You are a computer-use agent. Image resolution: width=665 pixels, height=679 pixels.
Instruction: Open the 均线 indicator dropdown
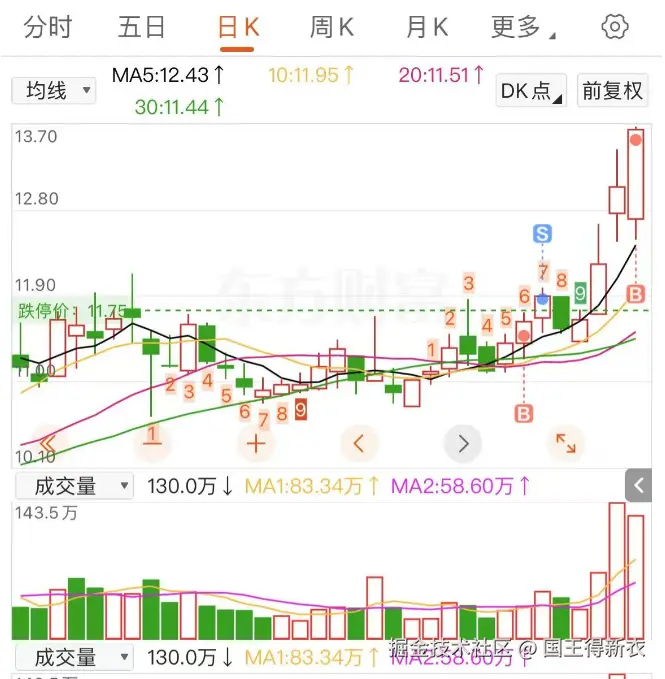[54, 91]
